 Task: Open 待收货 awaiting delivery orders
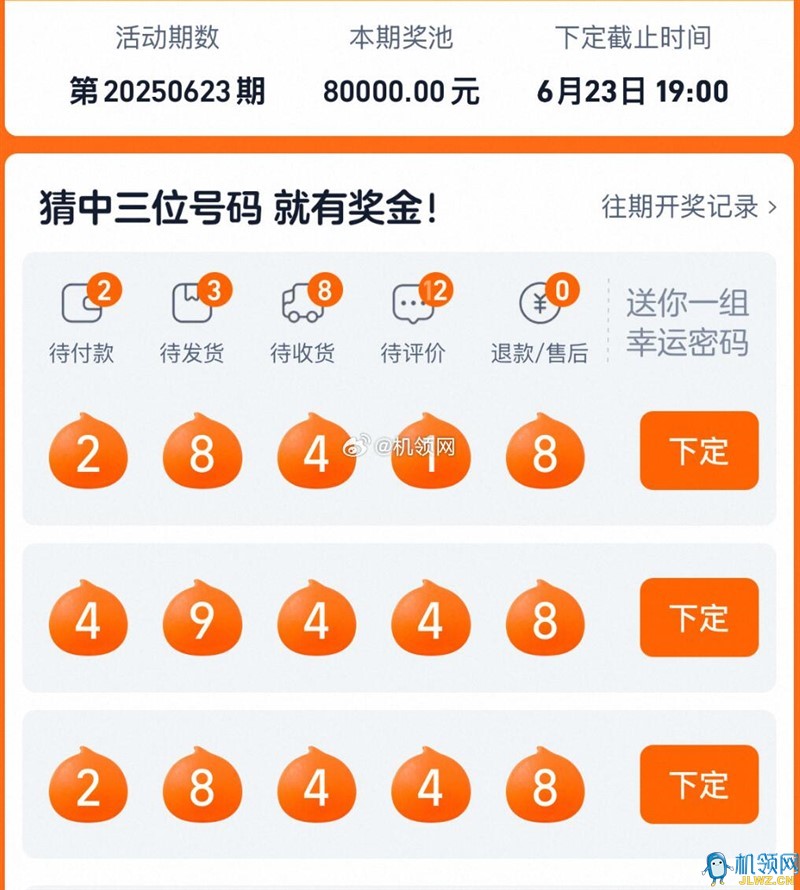coord(303,320)
